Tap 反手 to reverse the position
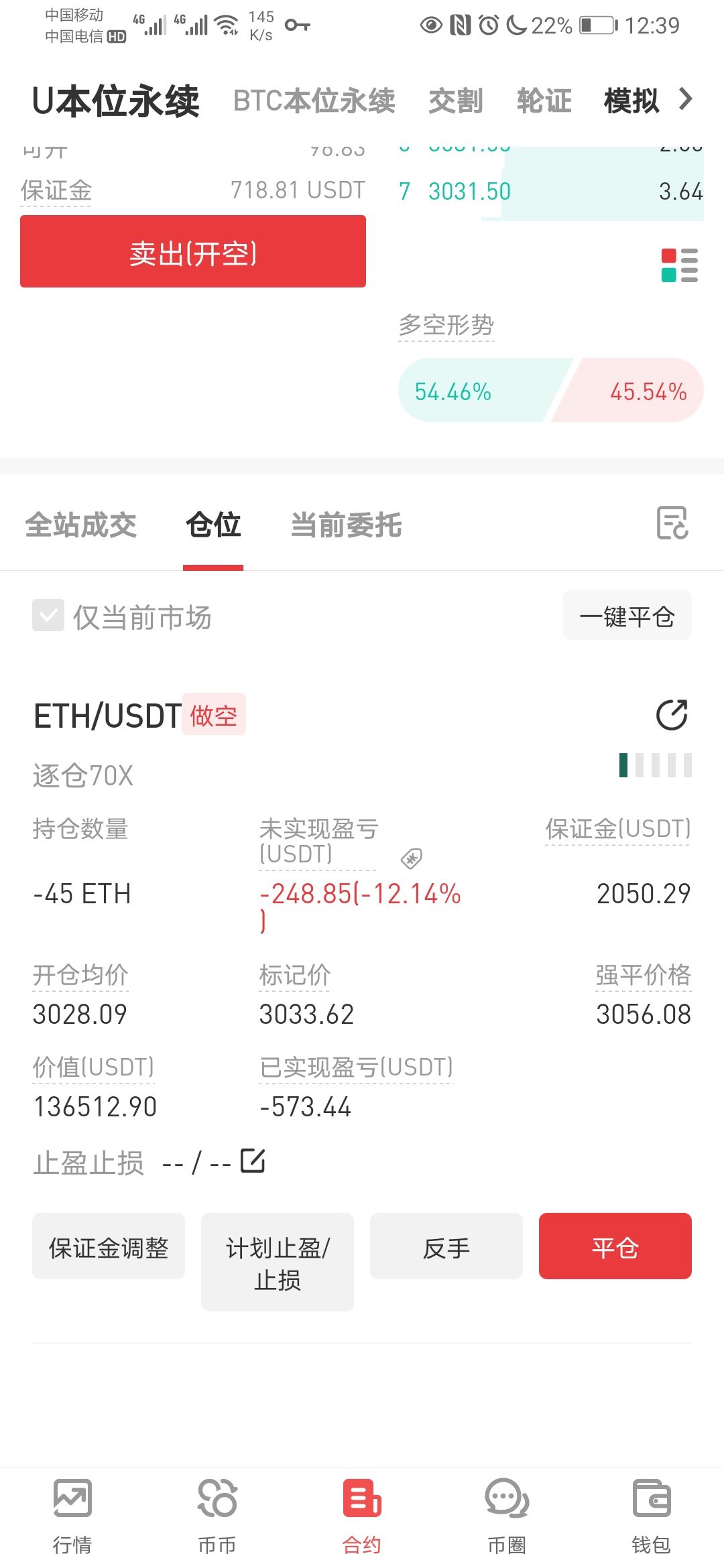The height and width of the screenshot is (1568, 724). (x=446, y=1246)
